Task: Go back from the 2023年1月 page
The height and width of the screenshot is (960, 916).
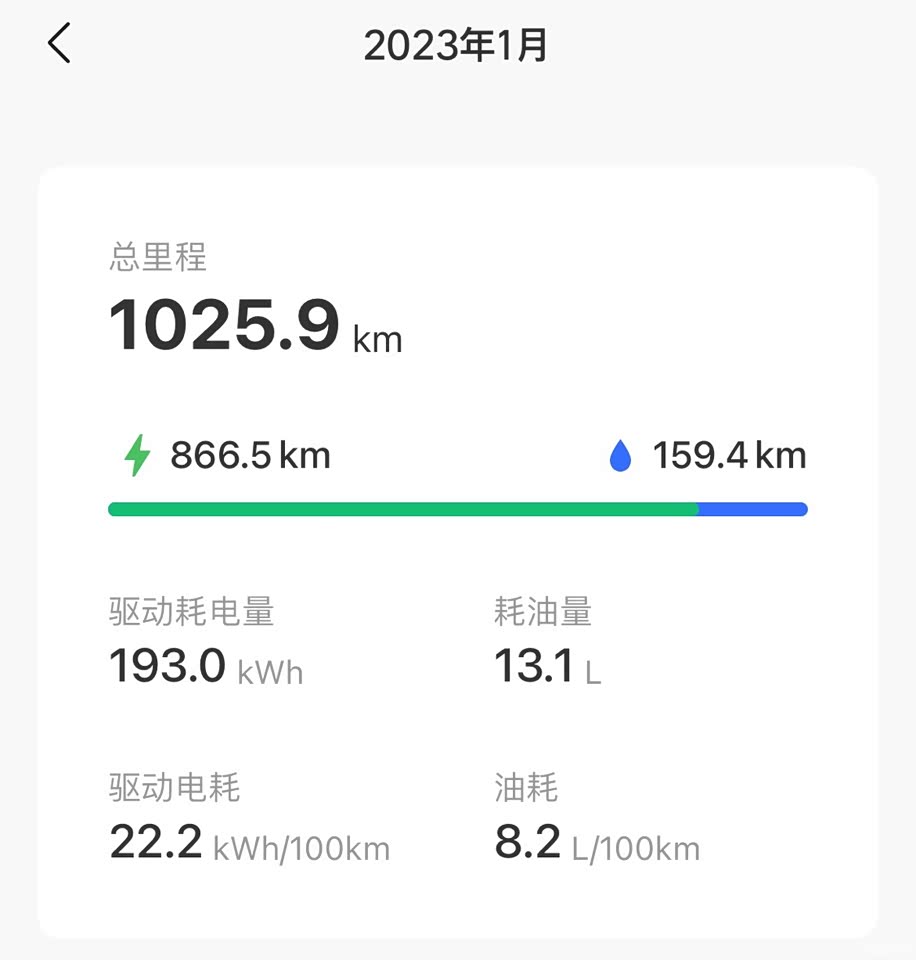Action: tap(60, 44)
